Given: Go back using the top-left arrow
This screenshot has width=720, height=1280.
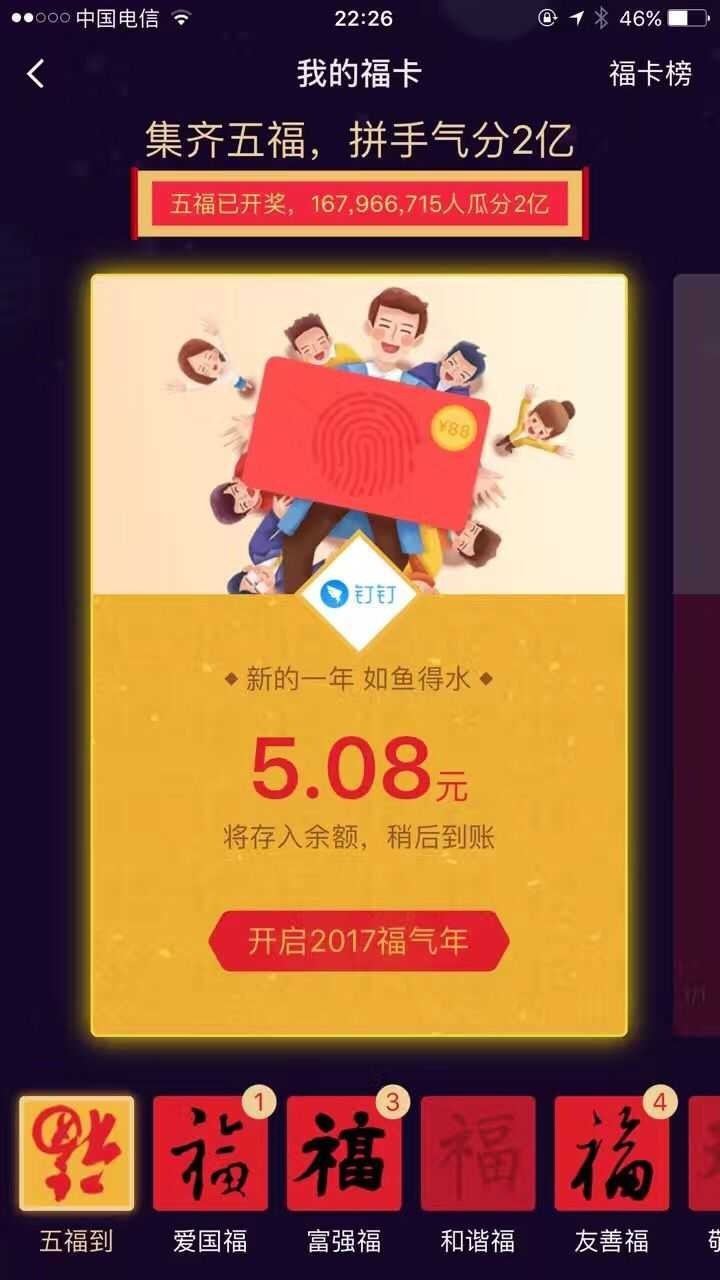Looking at the screenshot, I should click(x=36, y=73).
